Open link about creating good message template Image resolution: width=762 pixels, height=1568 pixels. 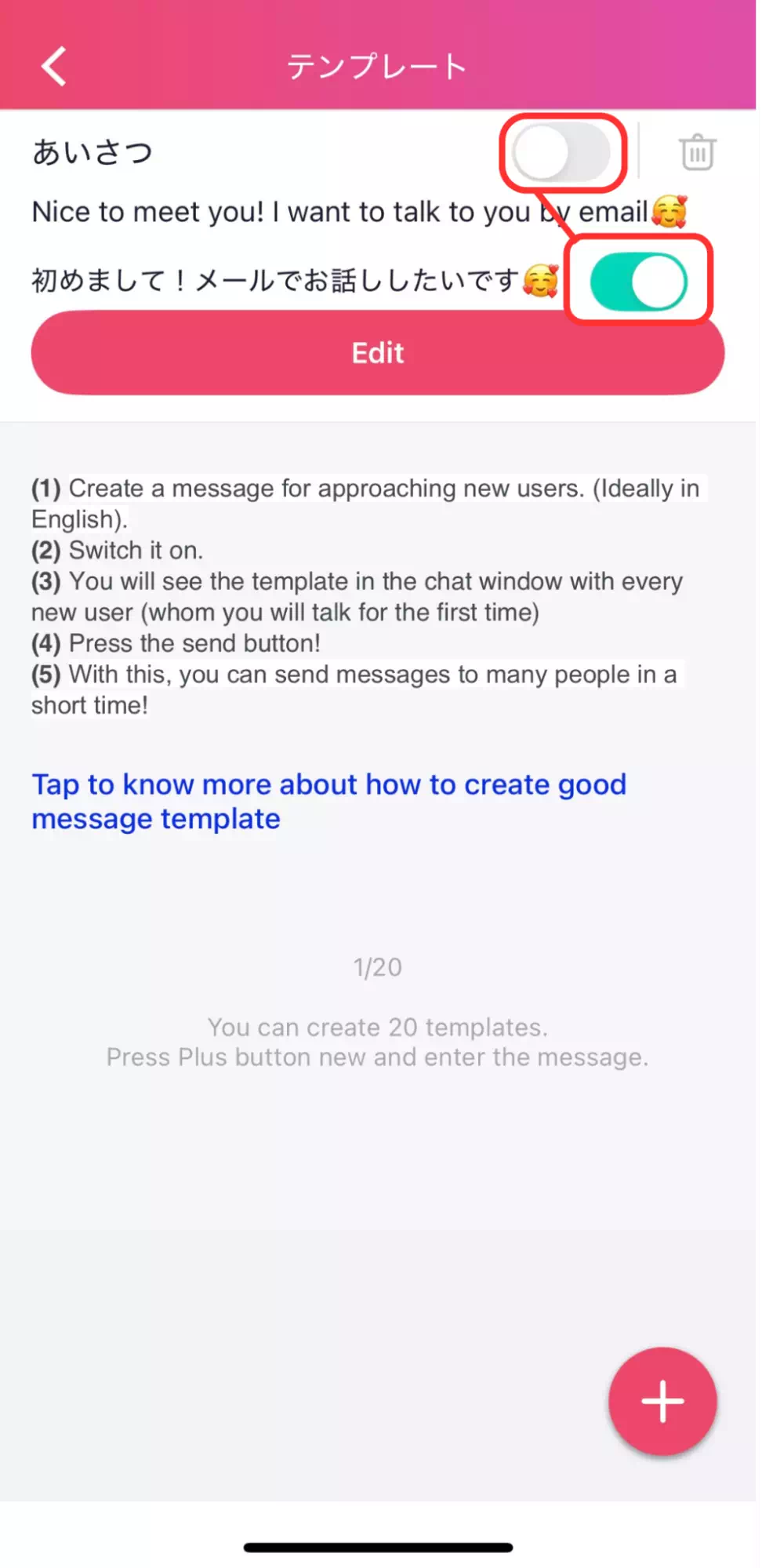(x=328, y=801)
